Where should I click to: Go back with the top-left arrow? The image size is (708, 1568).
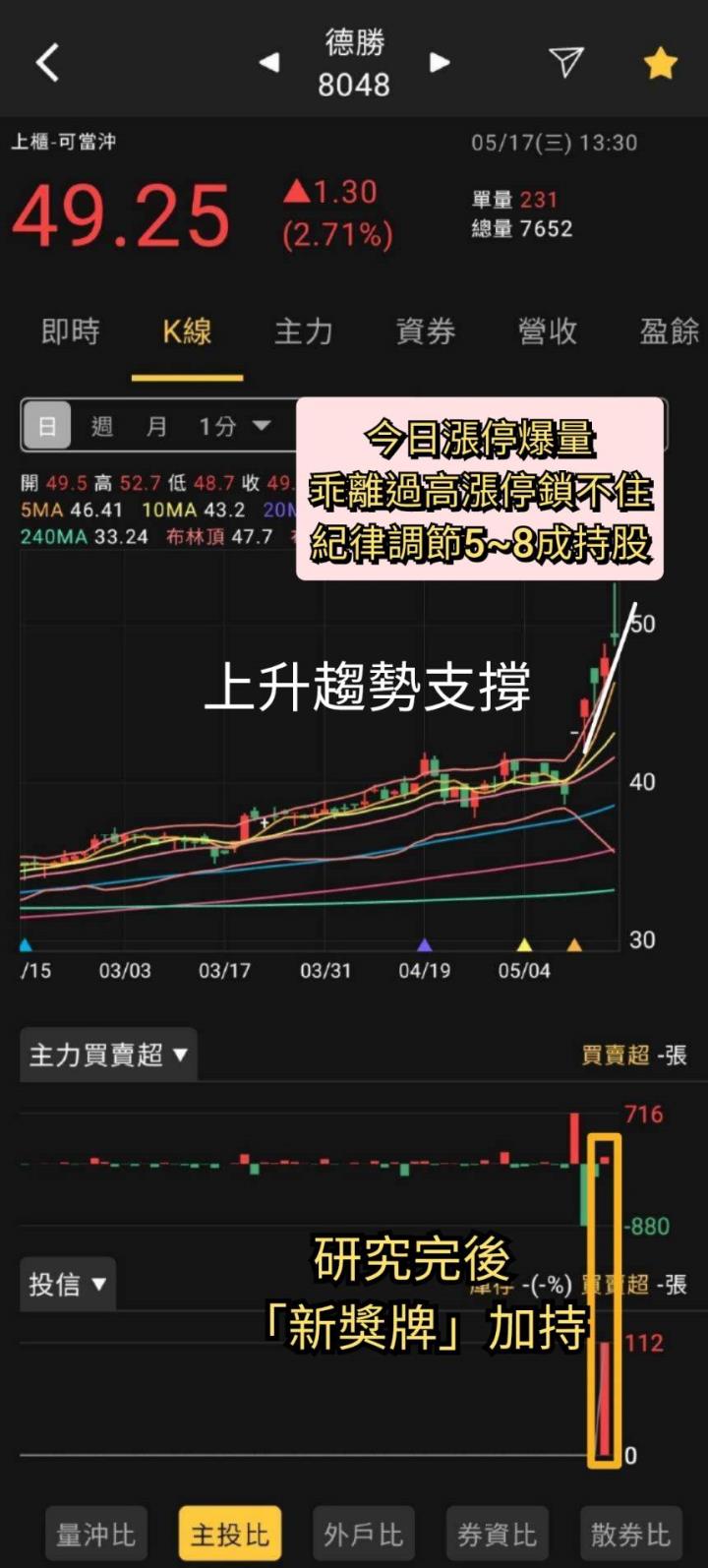click(x=47, y=63)
